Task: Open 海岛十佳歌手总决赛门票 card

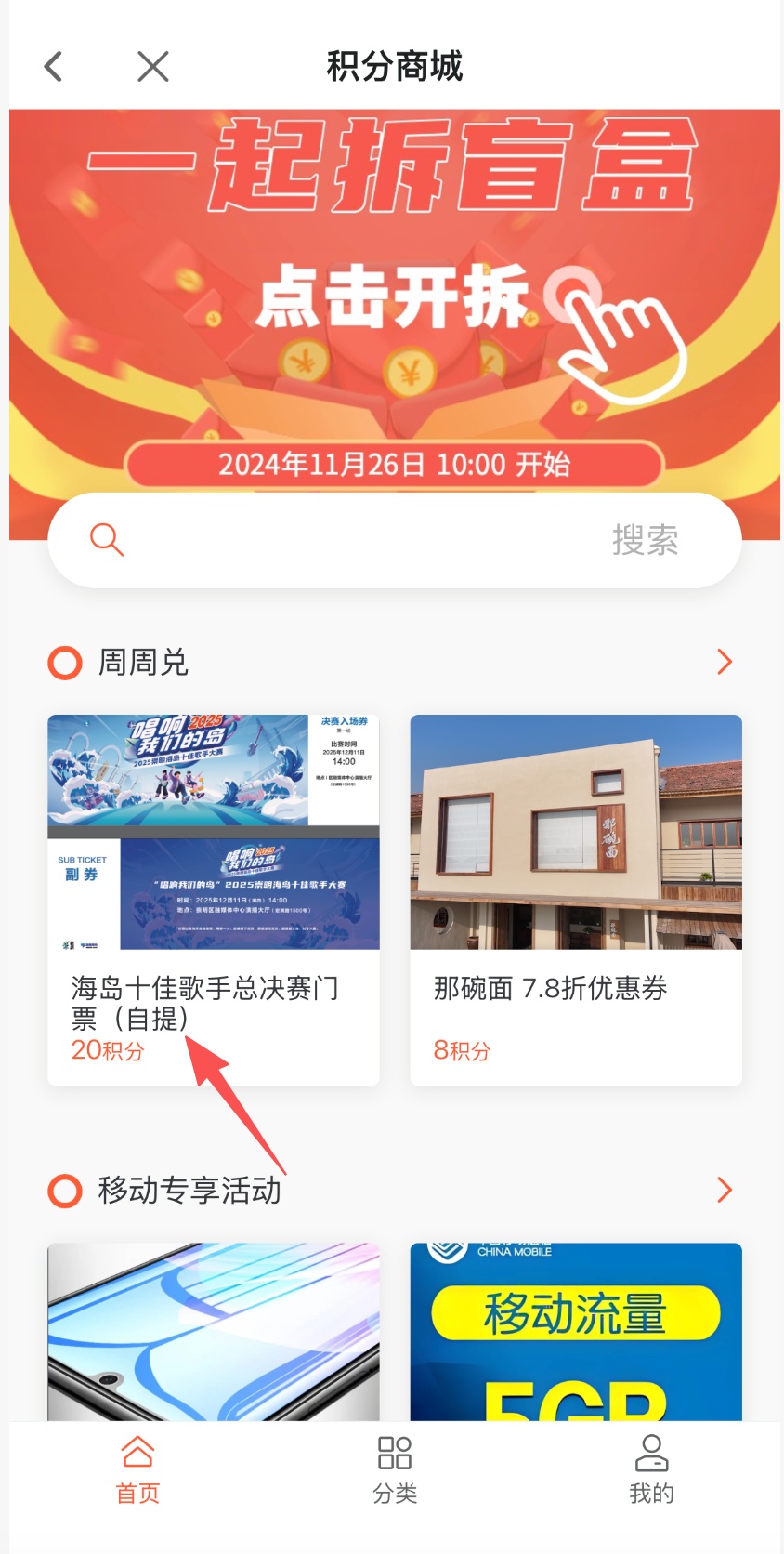Action: pos(214,898)
